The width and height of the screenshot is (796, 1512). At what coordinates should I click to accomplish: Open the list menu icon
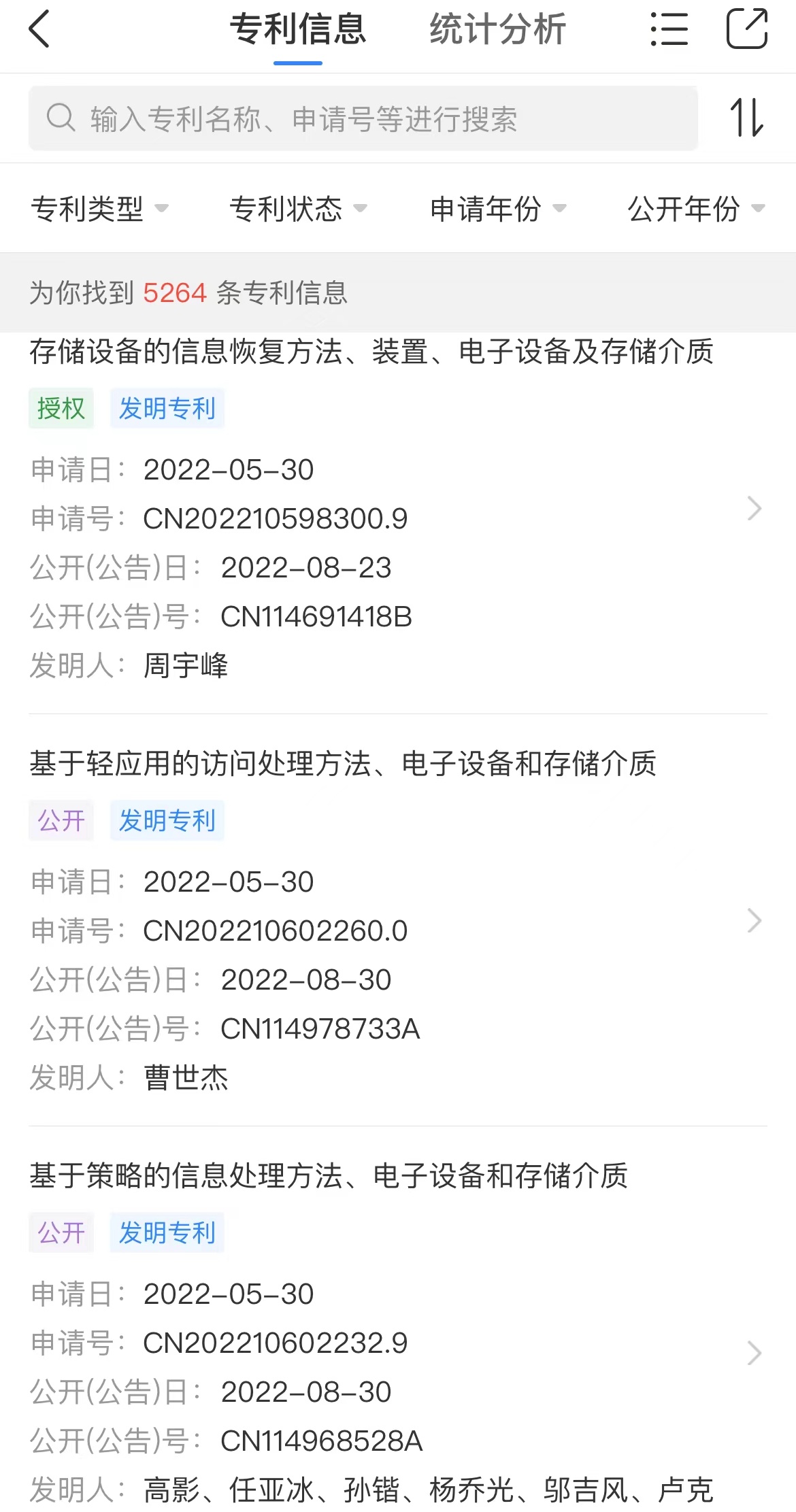(x=669, y=30)
